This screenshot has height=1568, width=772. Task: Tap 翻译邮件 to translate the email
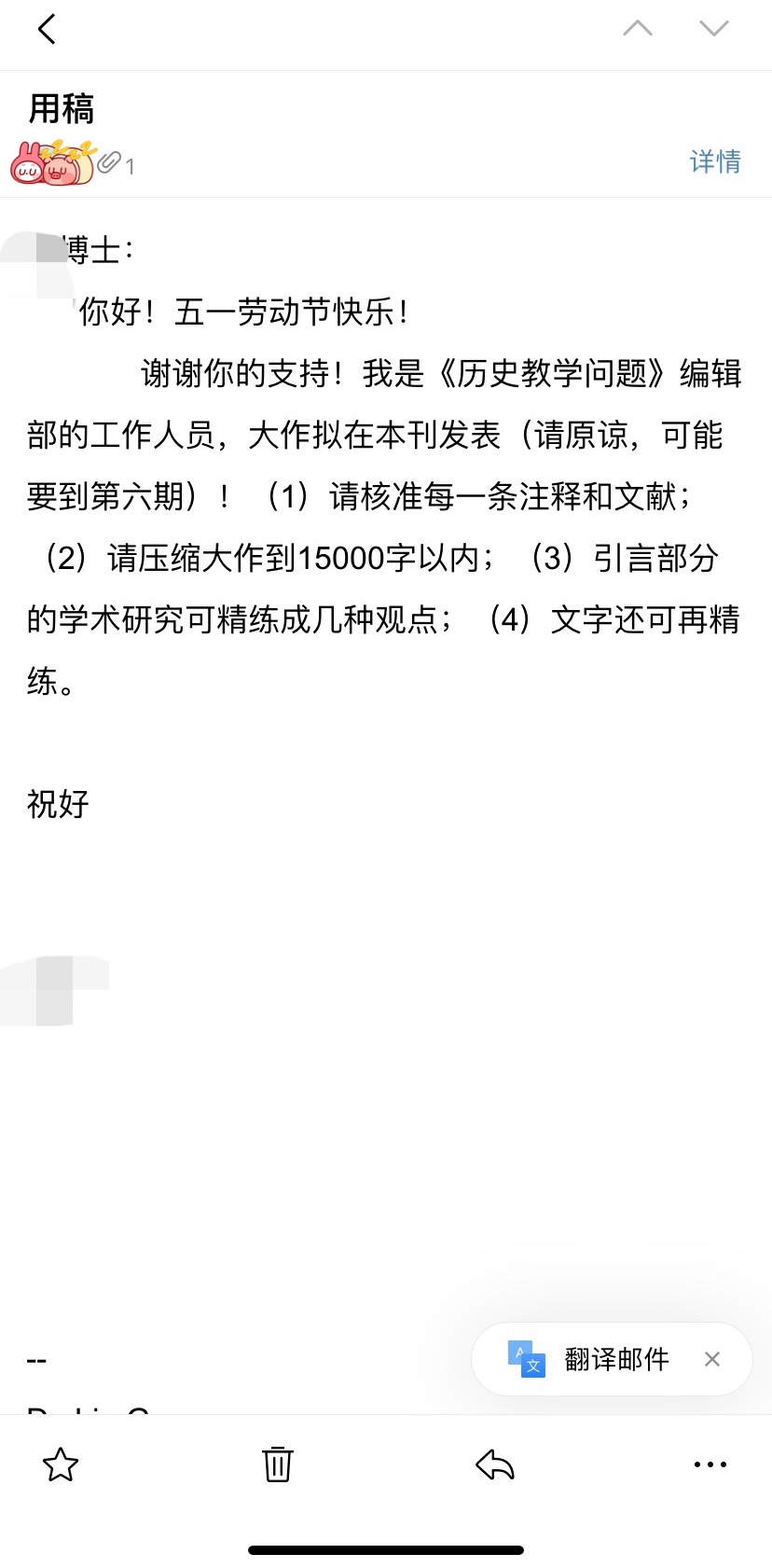coord(616,1359)
